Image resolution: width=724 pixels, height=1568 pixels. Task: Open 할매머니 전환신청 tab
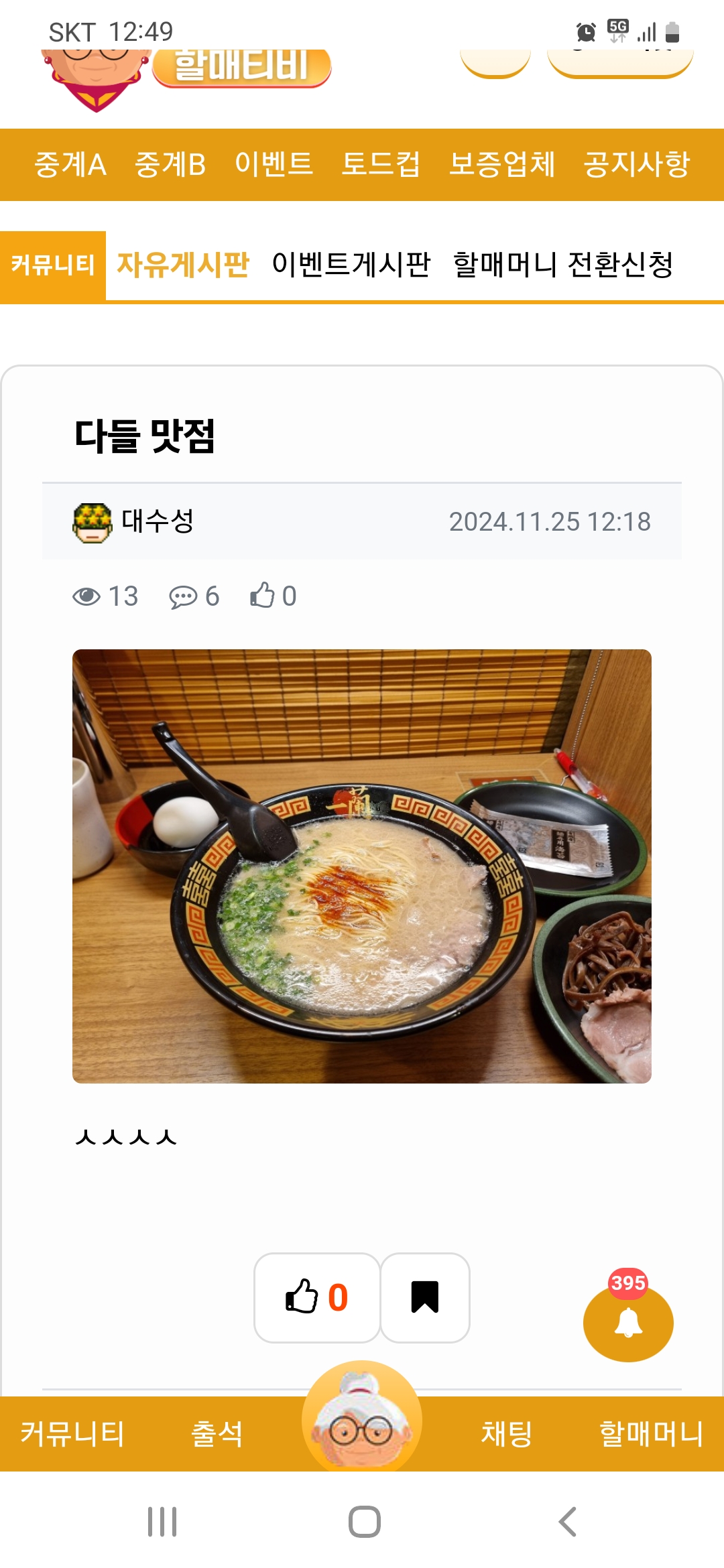(563, 265)
